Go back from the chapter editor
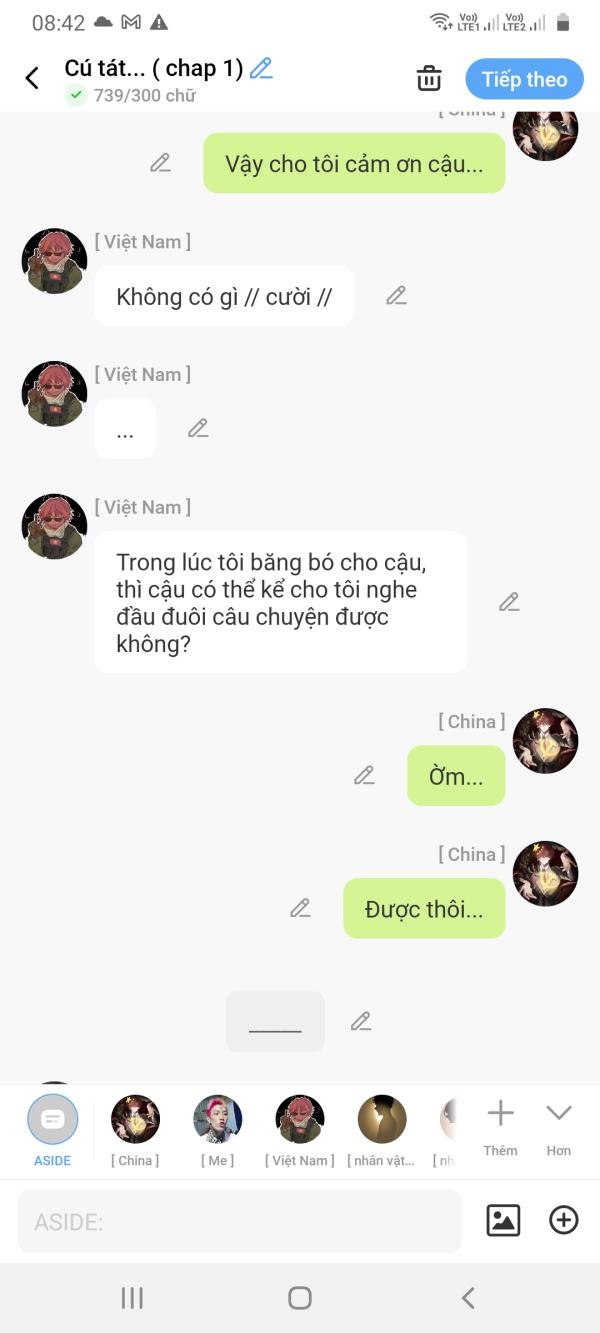Screen dimensions: 600x1333 coord(32,79)
